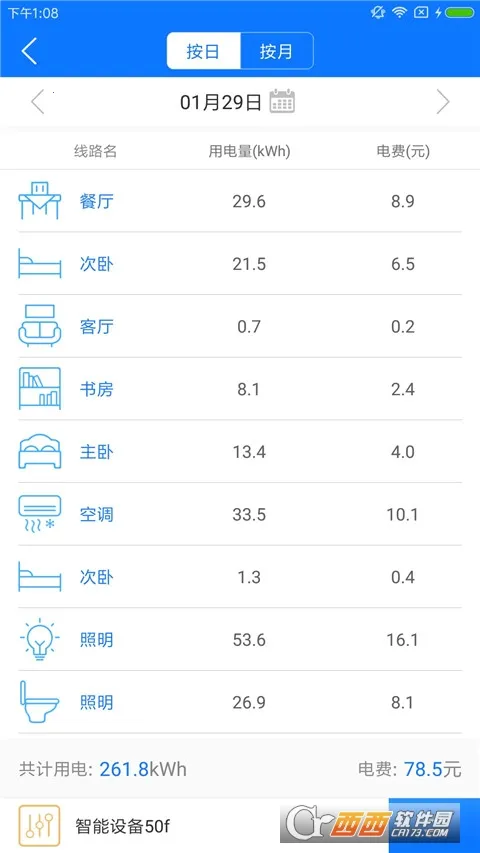Open the 空调 line row
480x853 pixels.
tap(240, 514)
